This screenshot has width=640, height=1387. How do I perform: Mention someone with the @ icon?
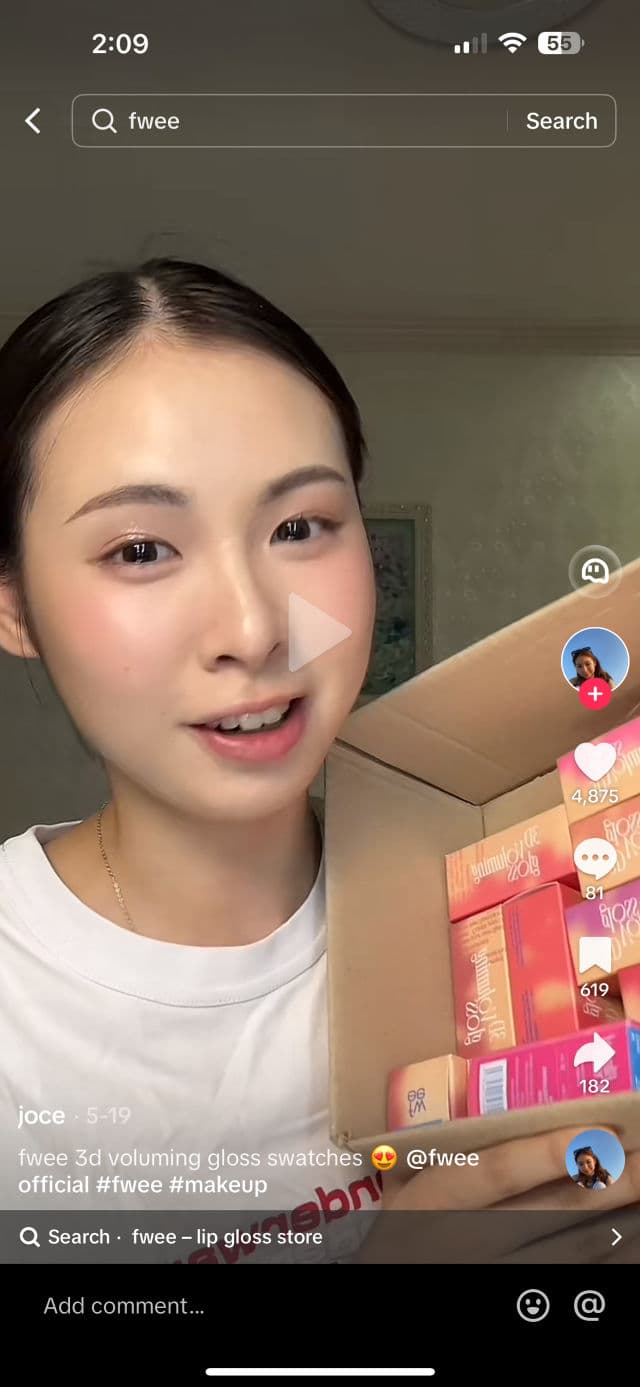click(x=590, y=1306)
